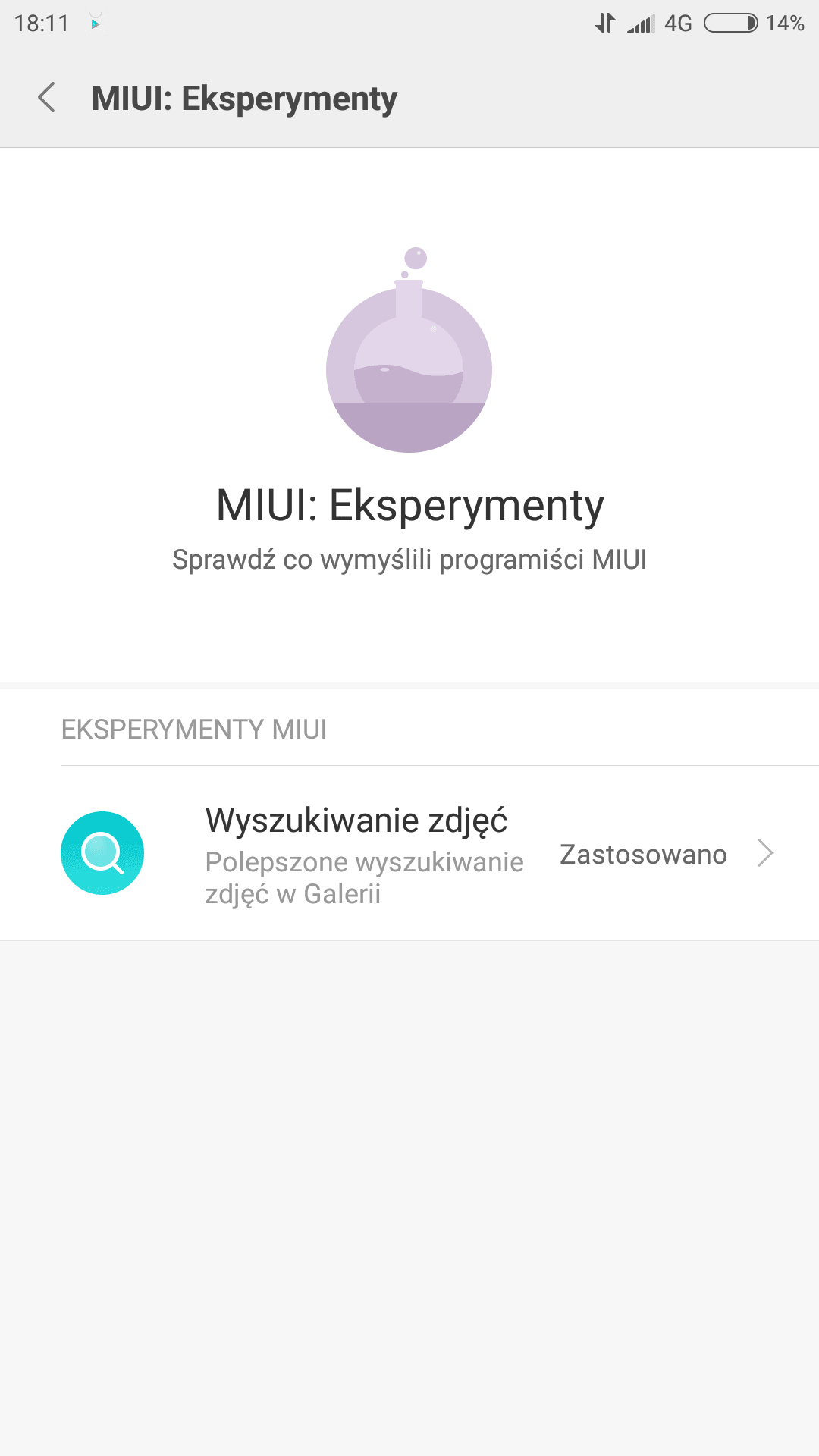
Task: Go back from MIUI: Eksperymenty
Action: (47, 98)
